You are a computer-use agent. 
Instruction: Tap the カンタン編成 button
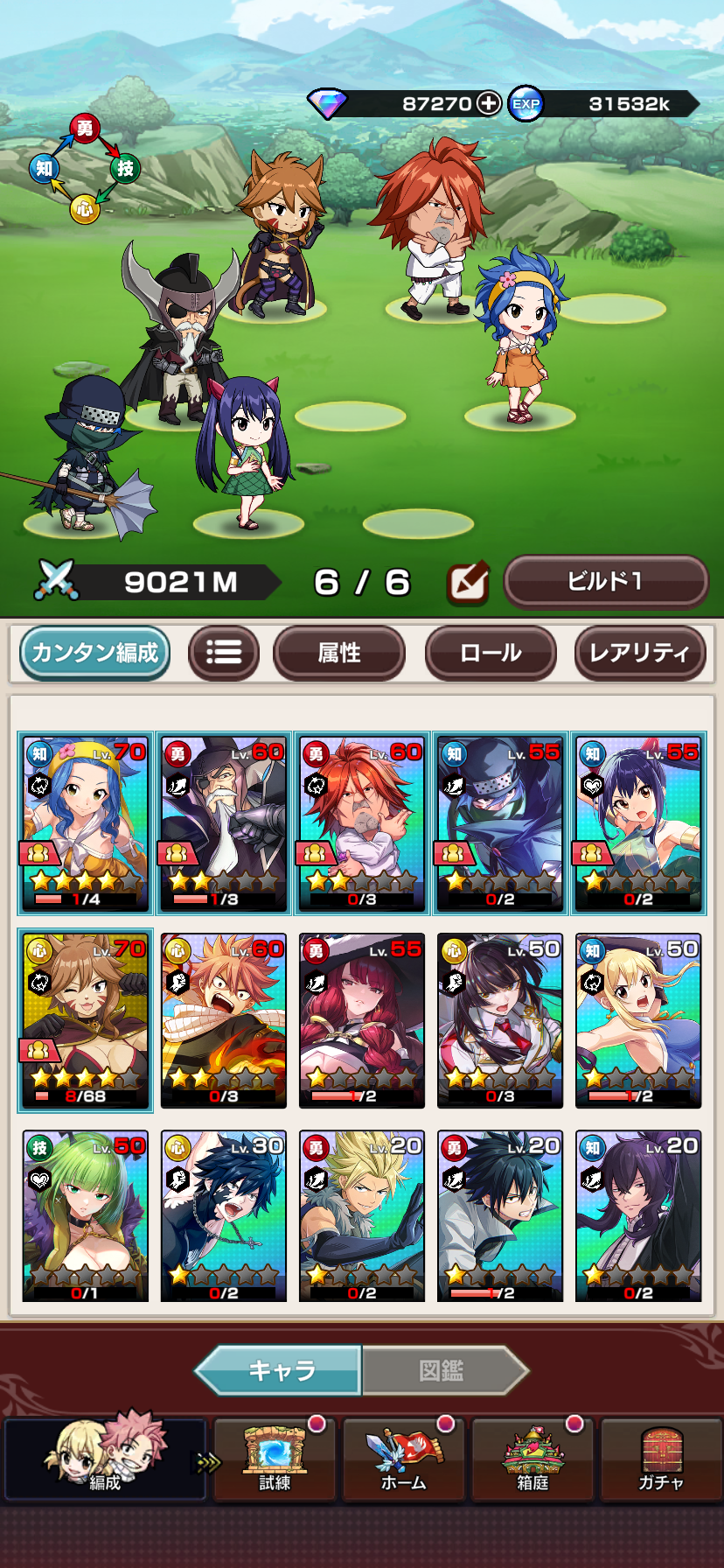pos(94,653)
